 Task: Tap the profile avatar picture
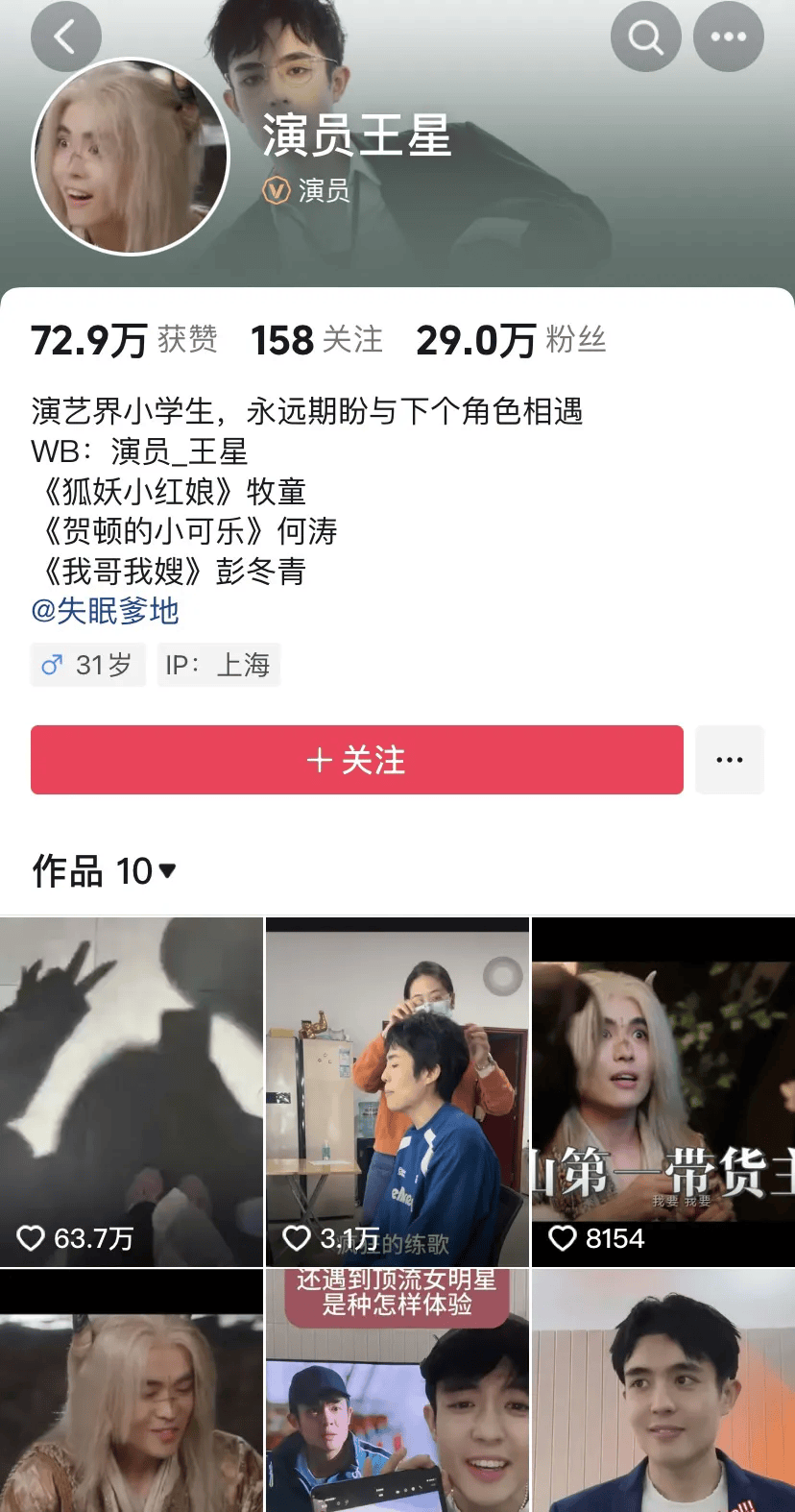131,157
